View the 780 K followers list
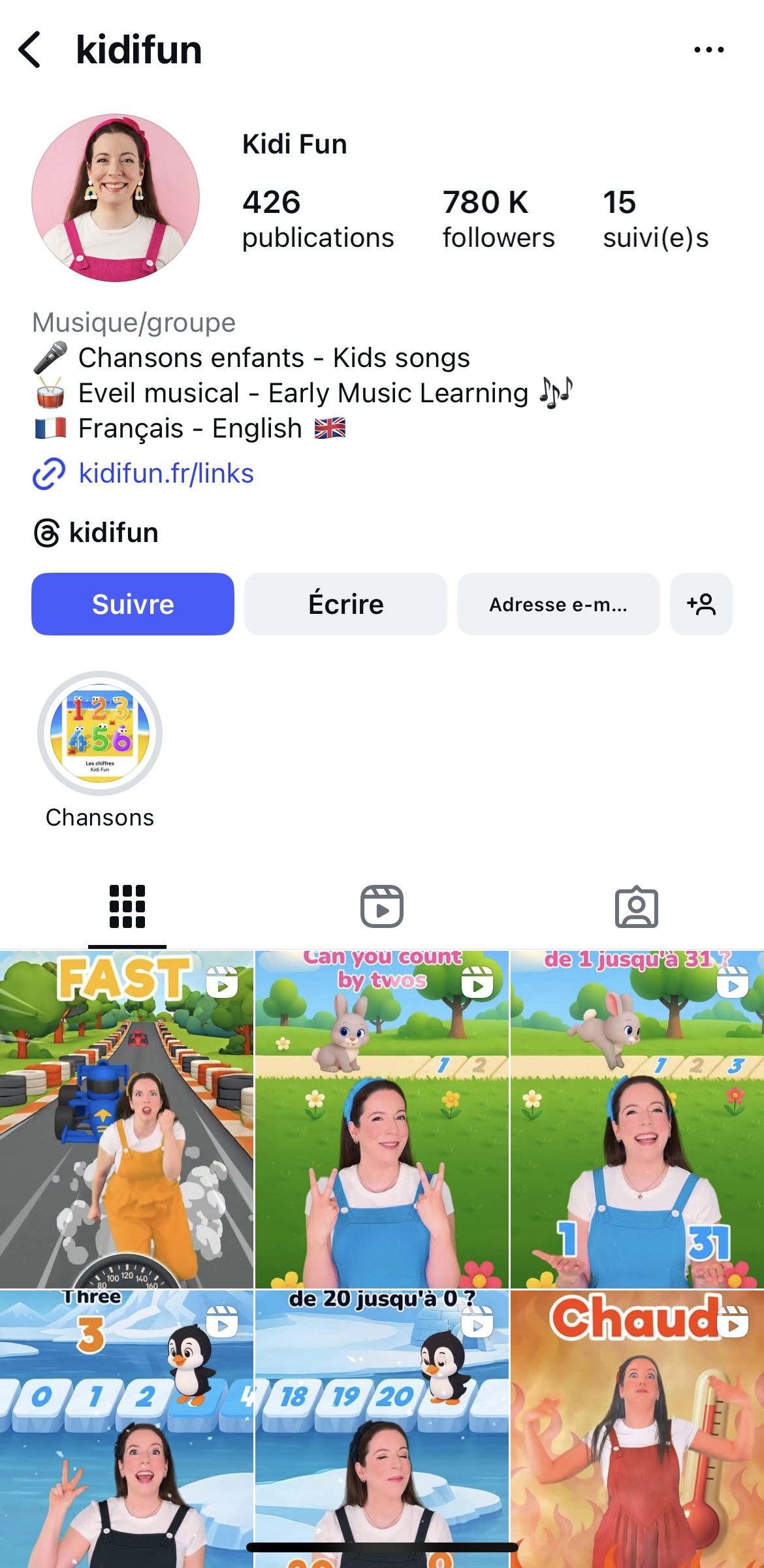 pyautogui.click(x=498, y=219)
